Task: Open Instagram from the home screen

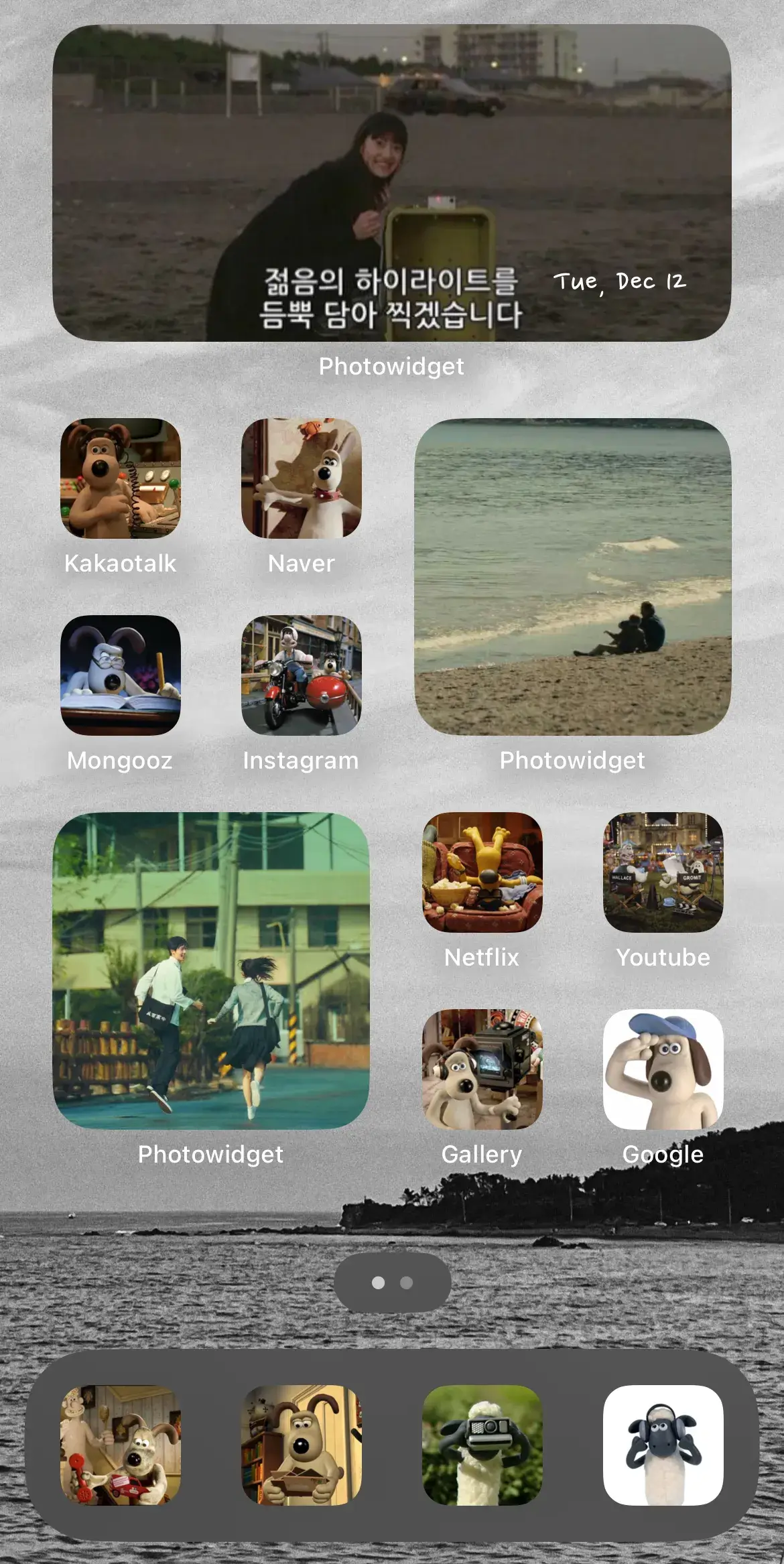Action: (x=302, y=675)
